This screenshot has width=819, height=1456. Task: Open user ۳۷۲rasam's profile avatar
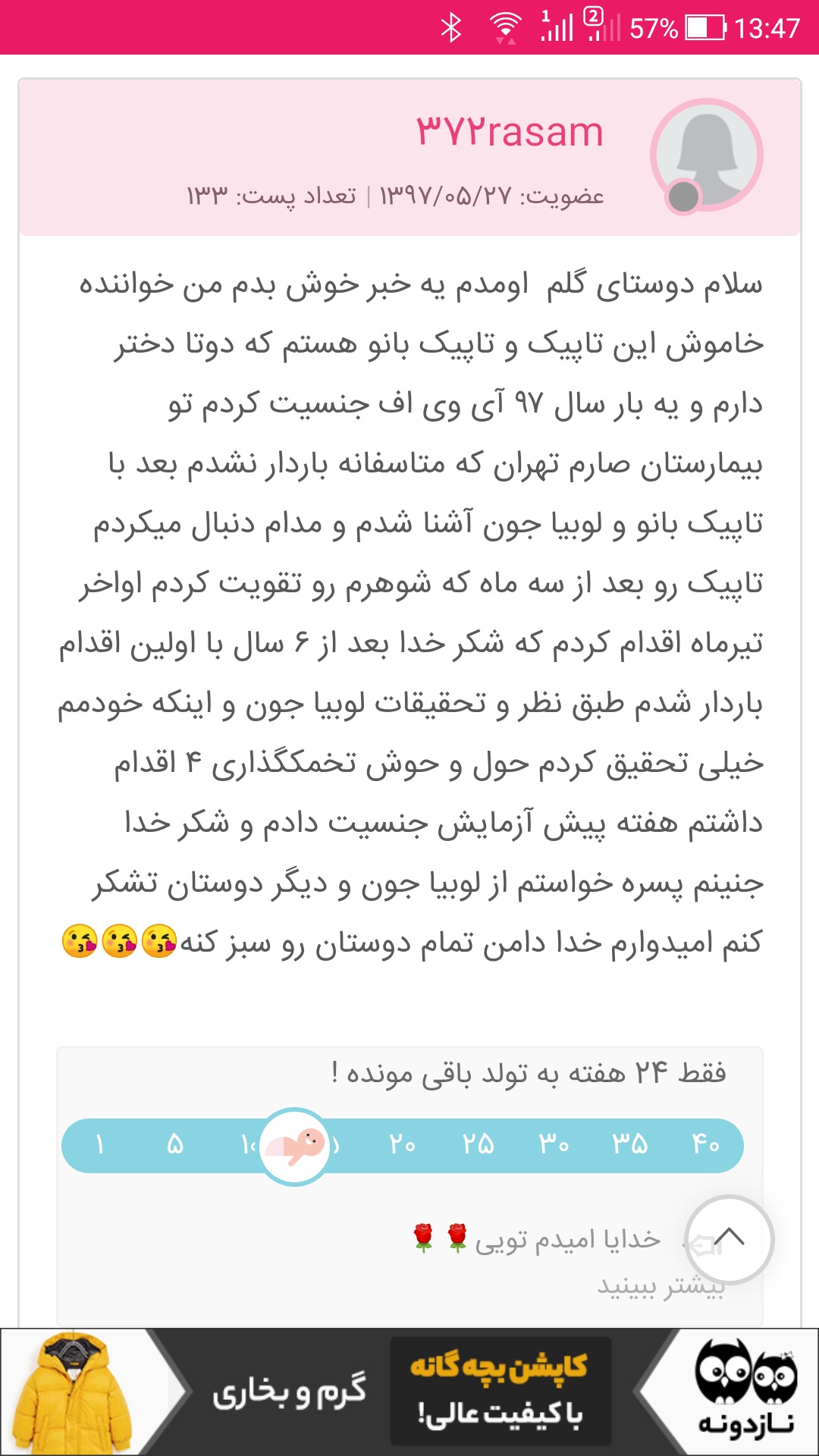click(706, 156)
